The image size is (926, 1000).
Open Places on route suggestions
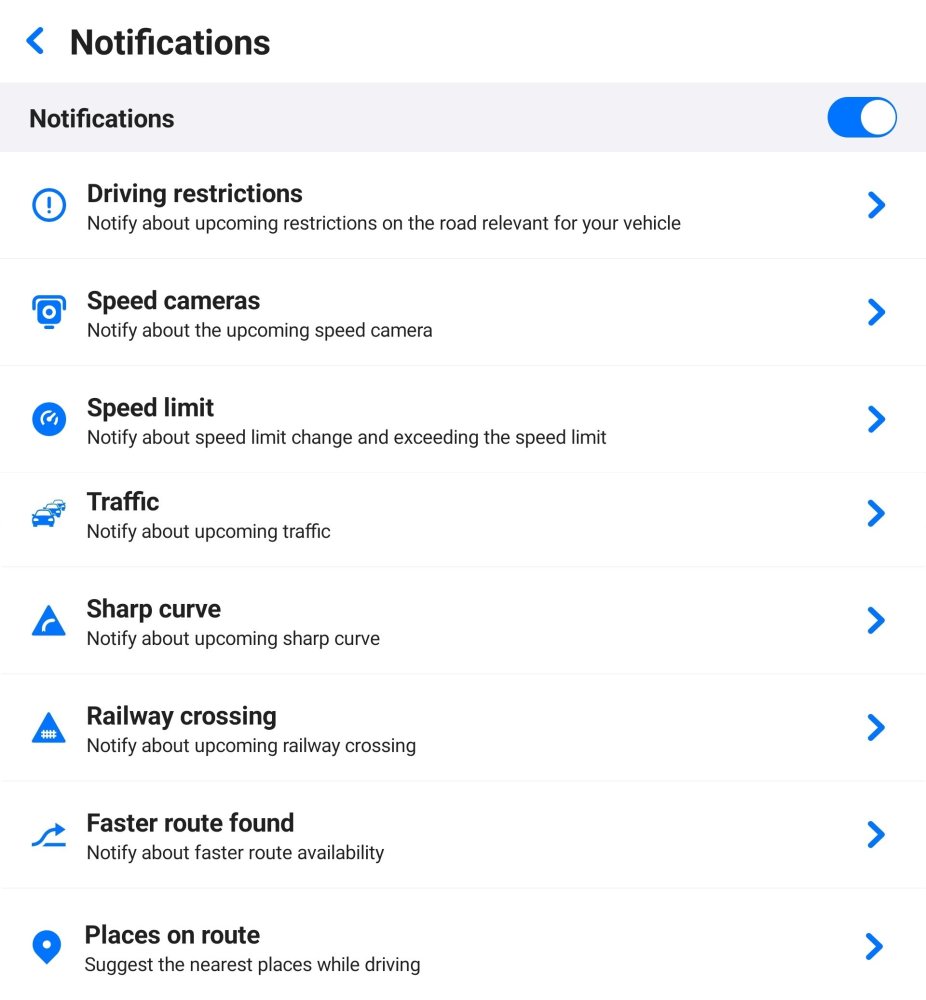pyautogui.click(x=462, y=947)
